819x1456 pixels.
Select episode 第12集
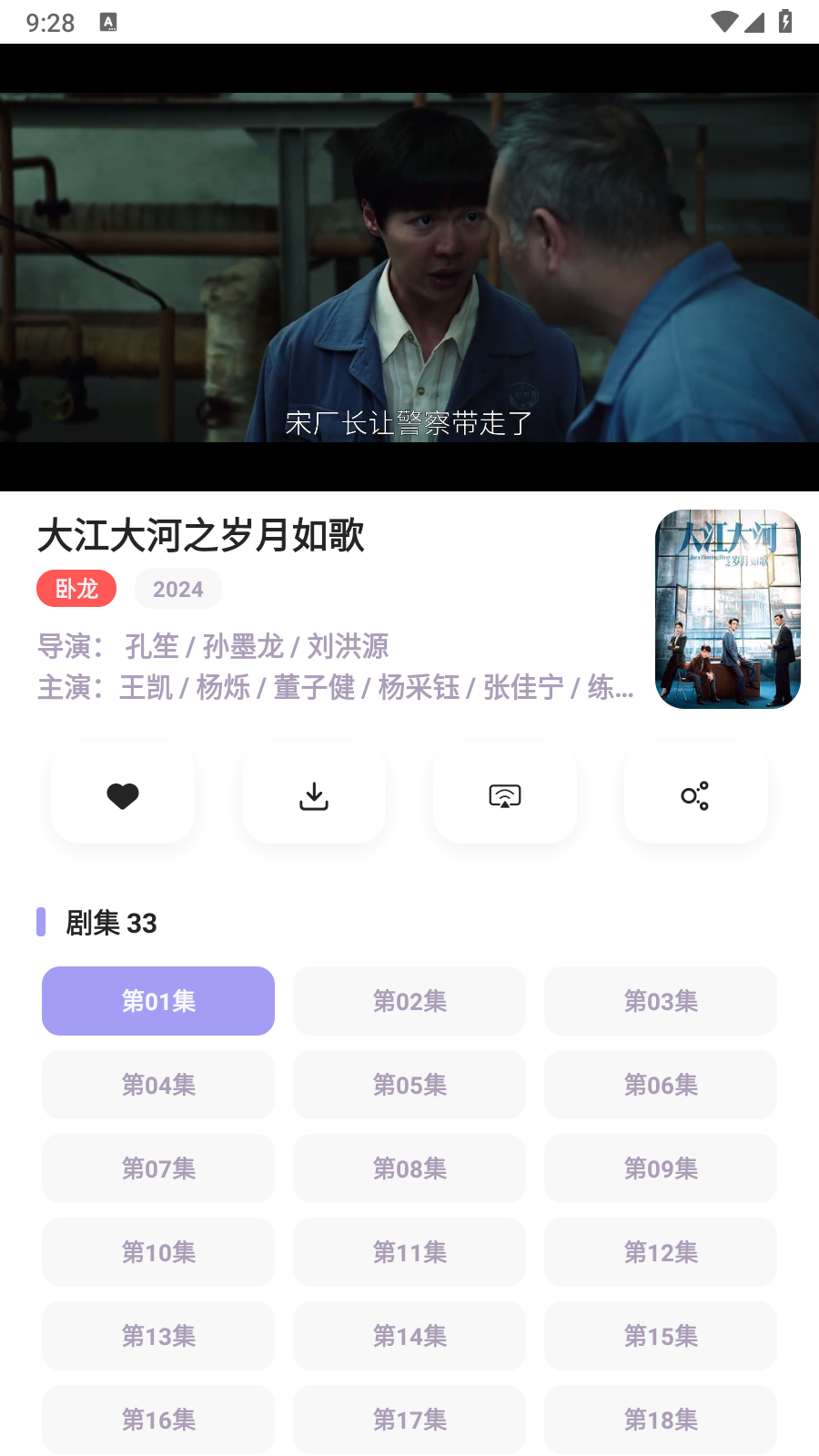pyautogui.click(x=660, y=1252)
